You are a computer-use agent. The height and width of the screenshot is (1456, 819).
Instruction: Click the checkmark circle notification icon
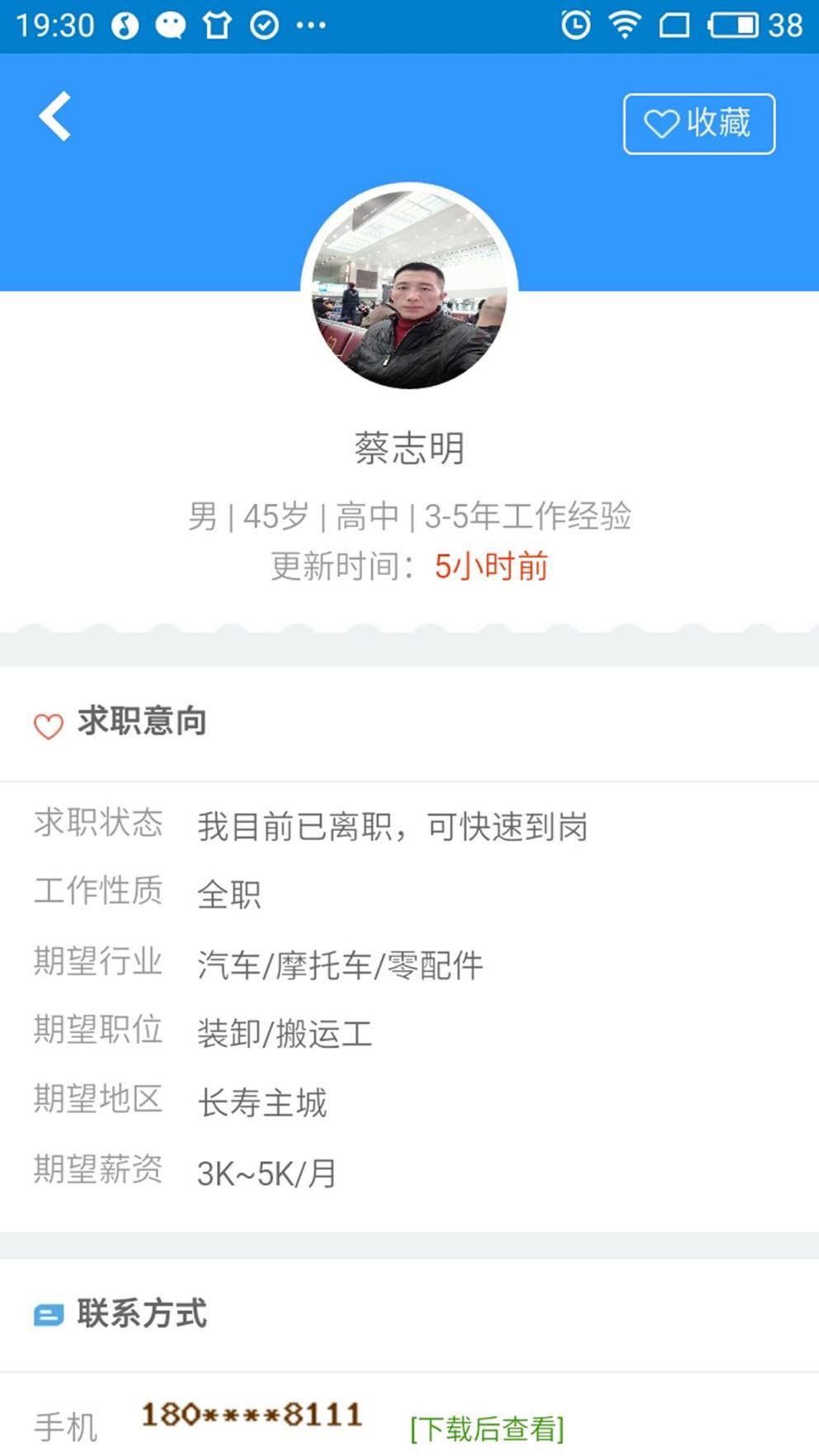tap(264, 24)
